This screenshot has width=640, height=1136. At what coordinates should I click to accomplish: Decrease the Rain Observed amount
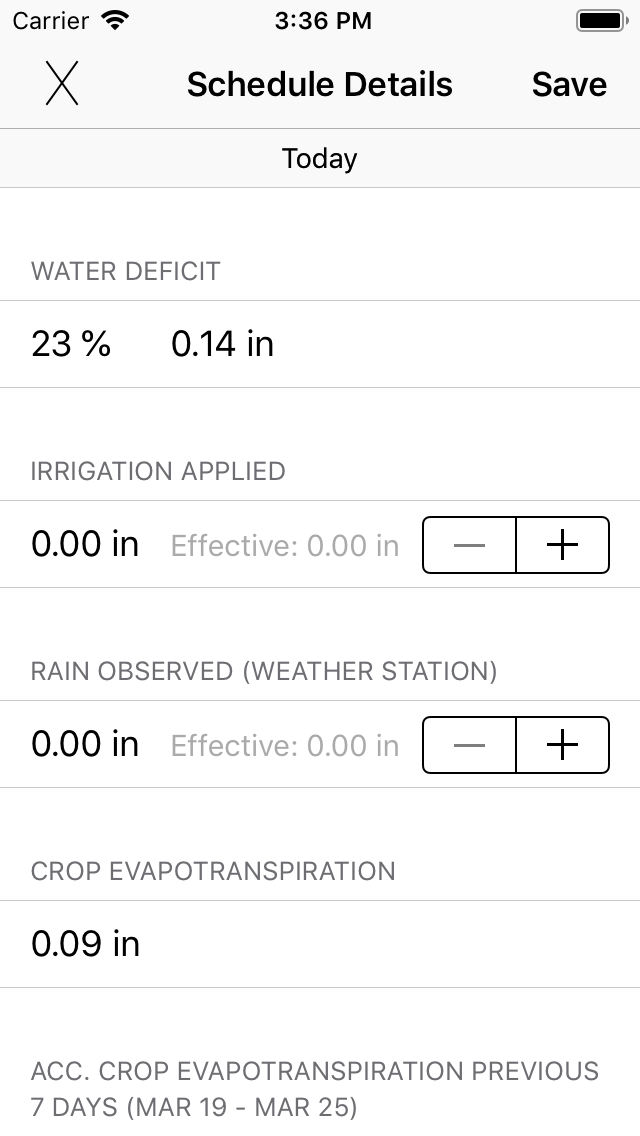pos(469,745)
